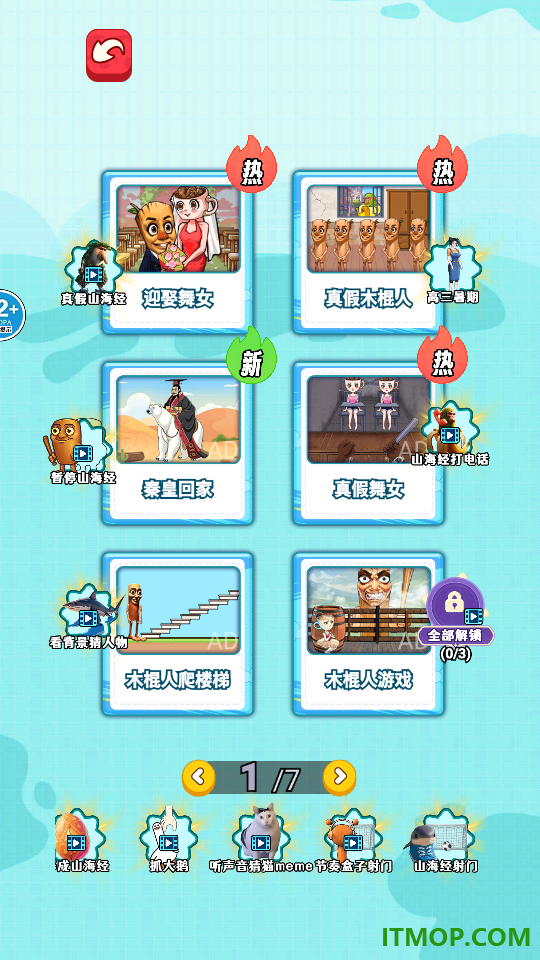
Task: Open the 节奏盒子射门 game
Action: (x=353, y=840)
